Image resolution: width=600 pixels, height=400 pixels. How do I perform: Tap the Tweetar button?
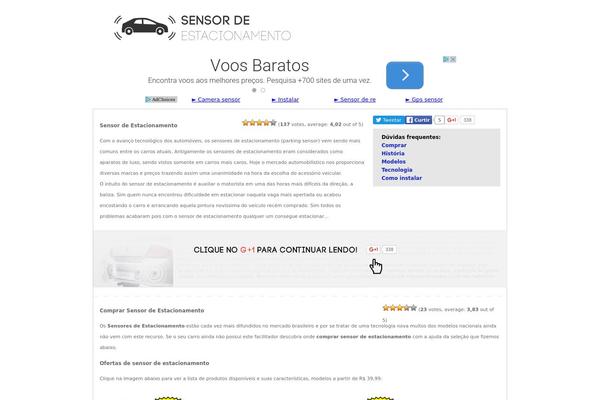387,119
